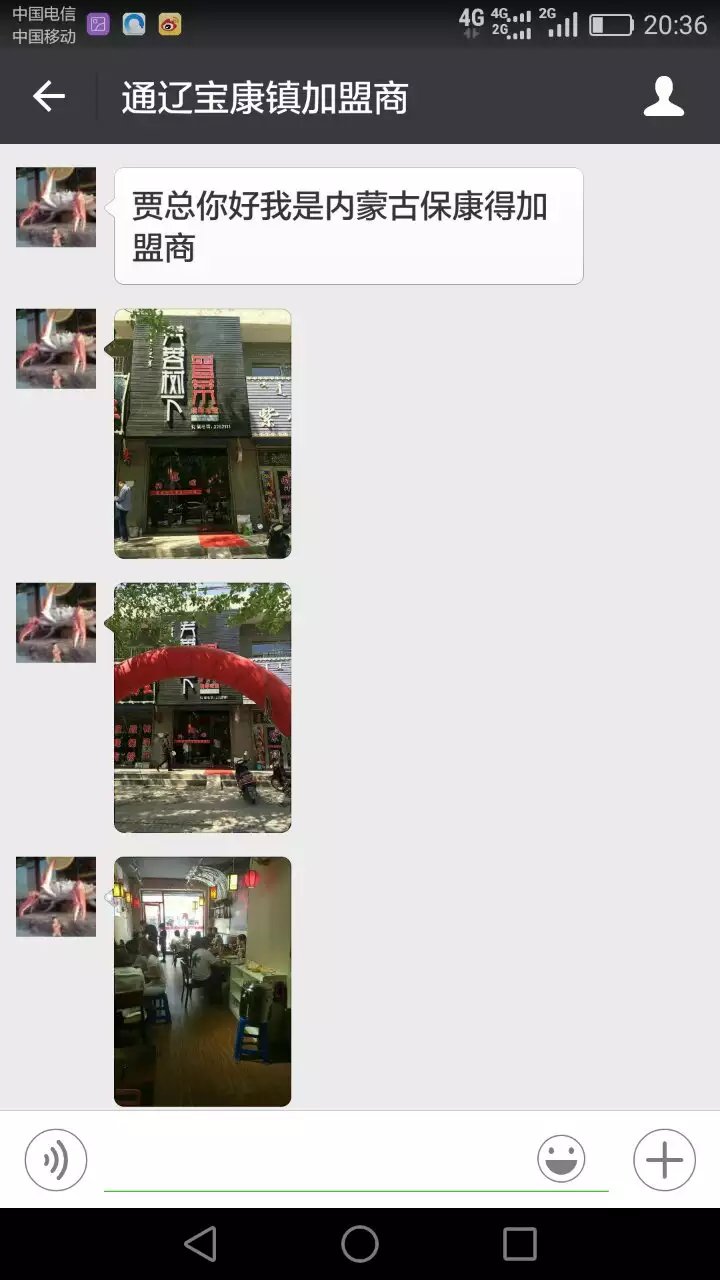Tap the system home button
This screenshot has width=720, height=1280.
coord(360,1244)
